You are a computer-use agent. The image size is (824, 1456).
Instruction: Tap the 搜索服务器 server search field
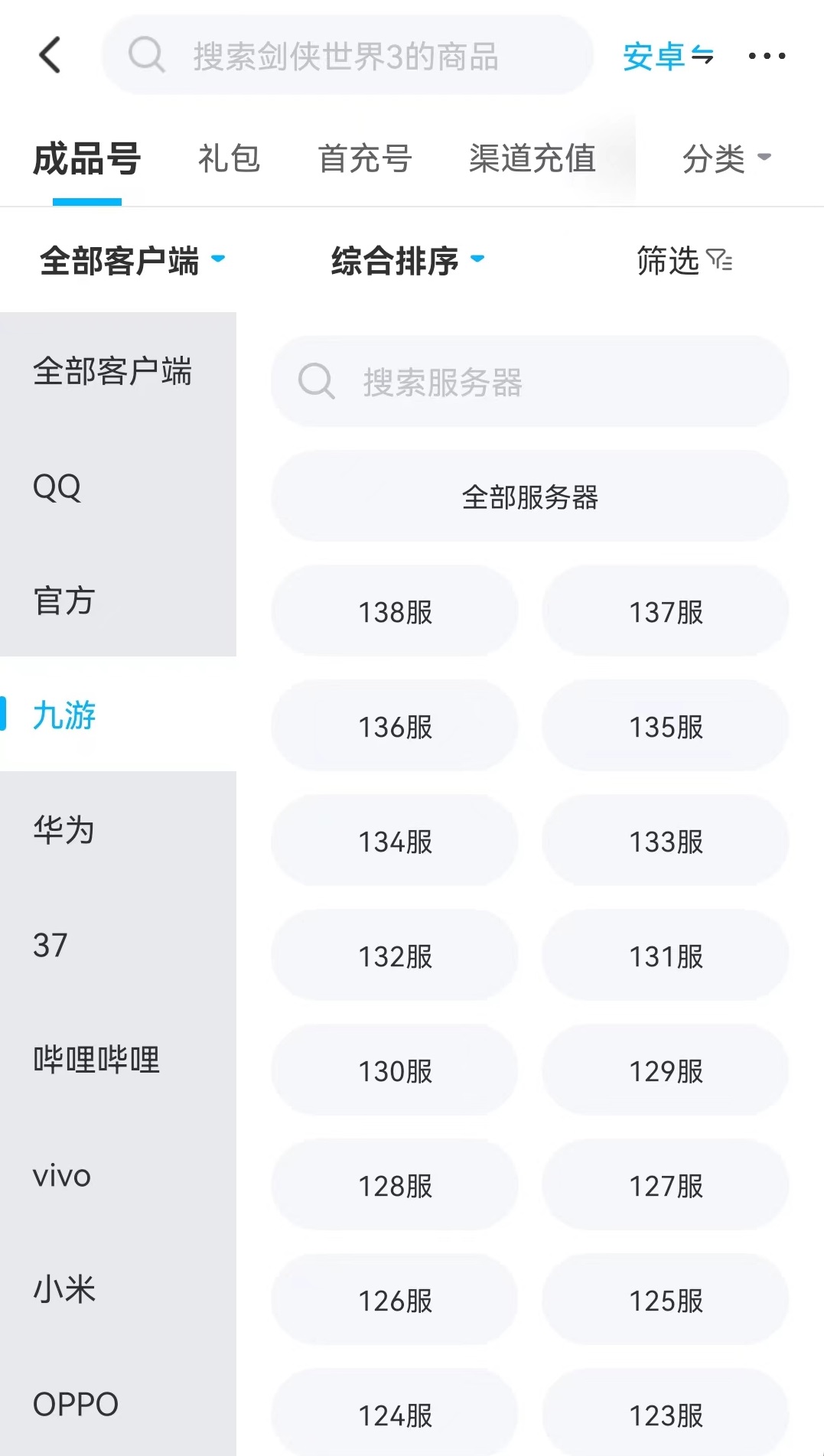529,381
